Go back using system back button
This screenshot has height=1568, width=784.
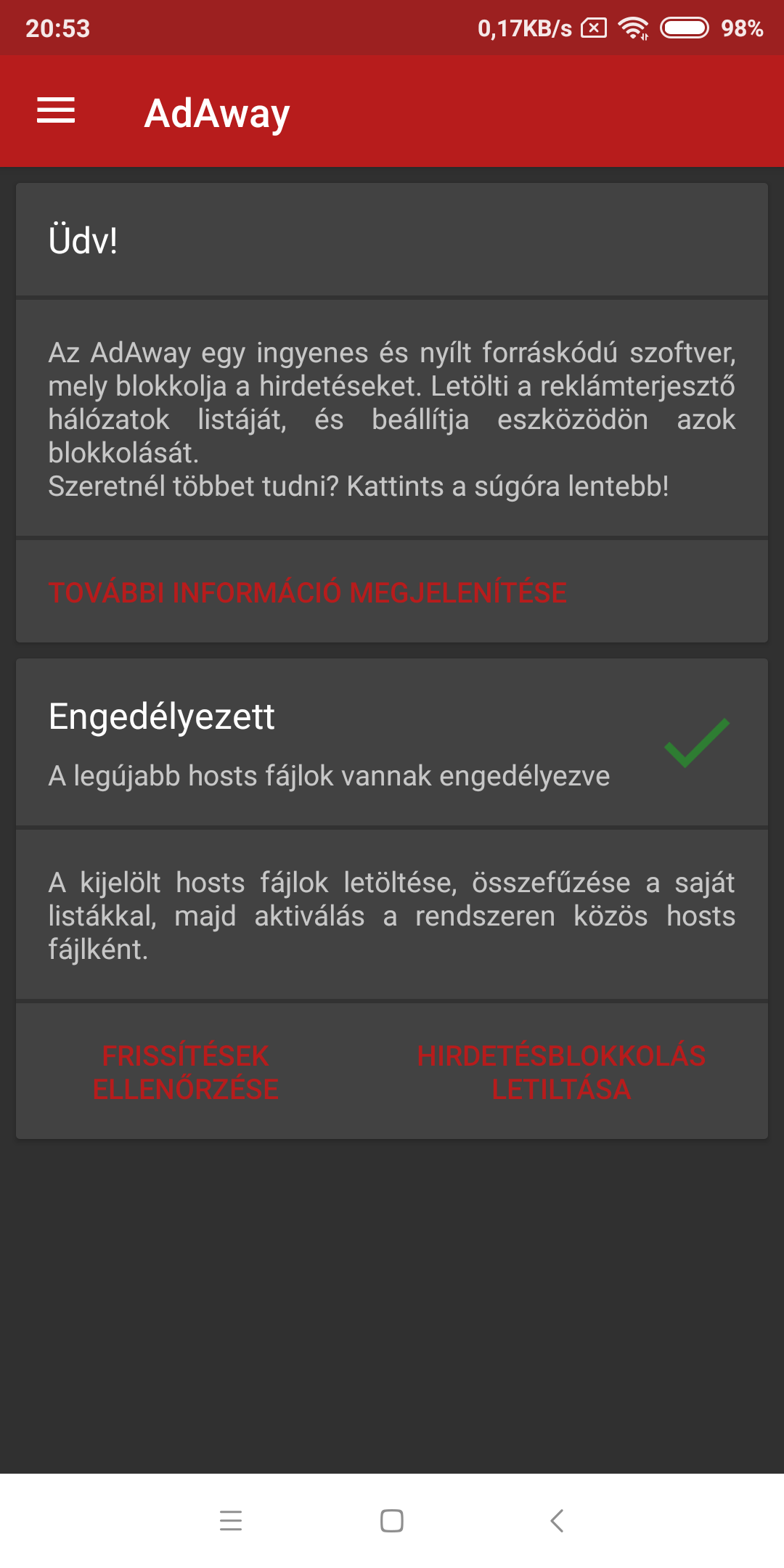tap(557, 1521)
